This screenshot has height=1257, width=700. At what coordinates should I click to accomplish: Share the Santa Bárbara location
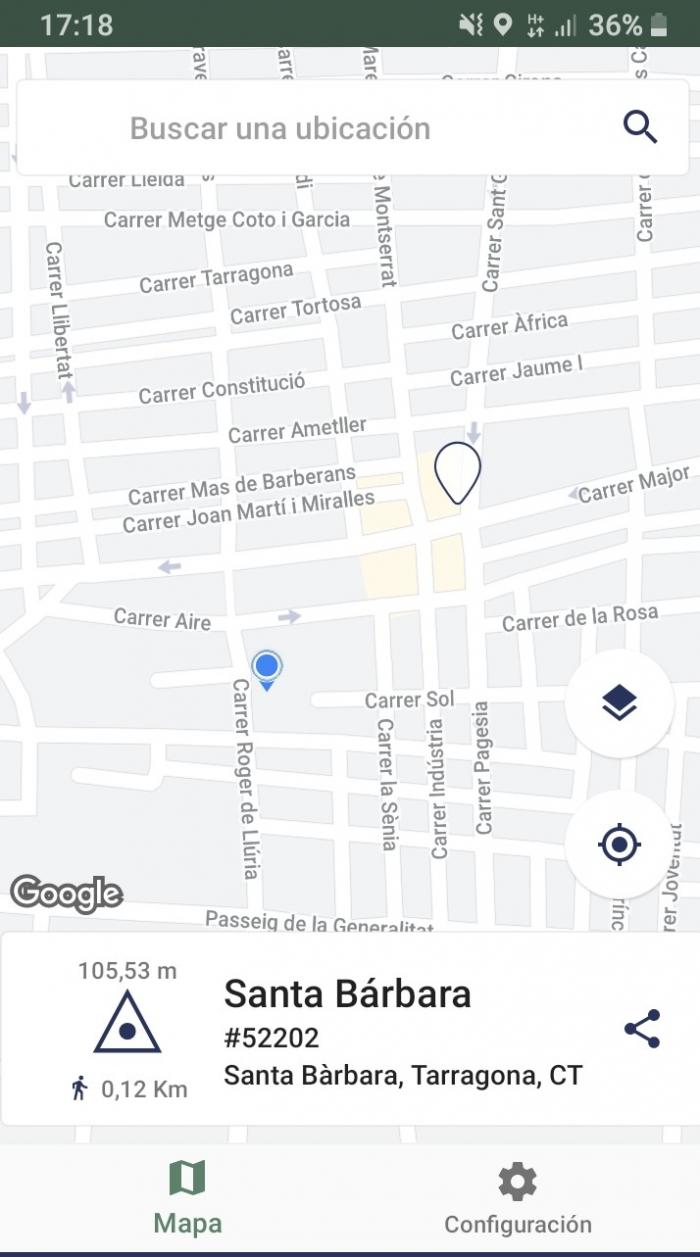pos(642,1029)
